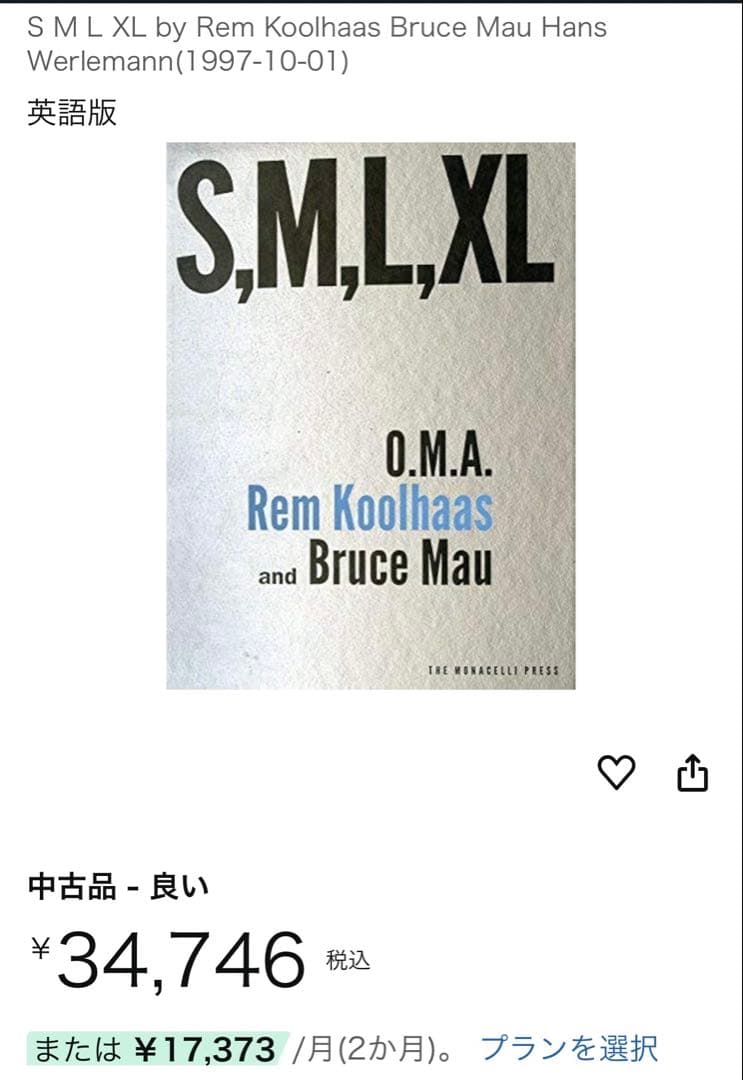Screen dimensions: 743x1080
Task: Add this book to the wish list
Action: pyautogui.click(x=616, y=772)
